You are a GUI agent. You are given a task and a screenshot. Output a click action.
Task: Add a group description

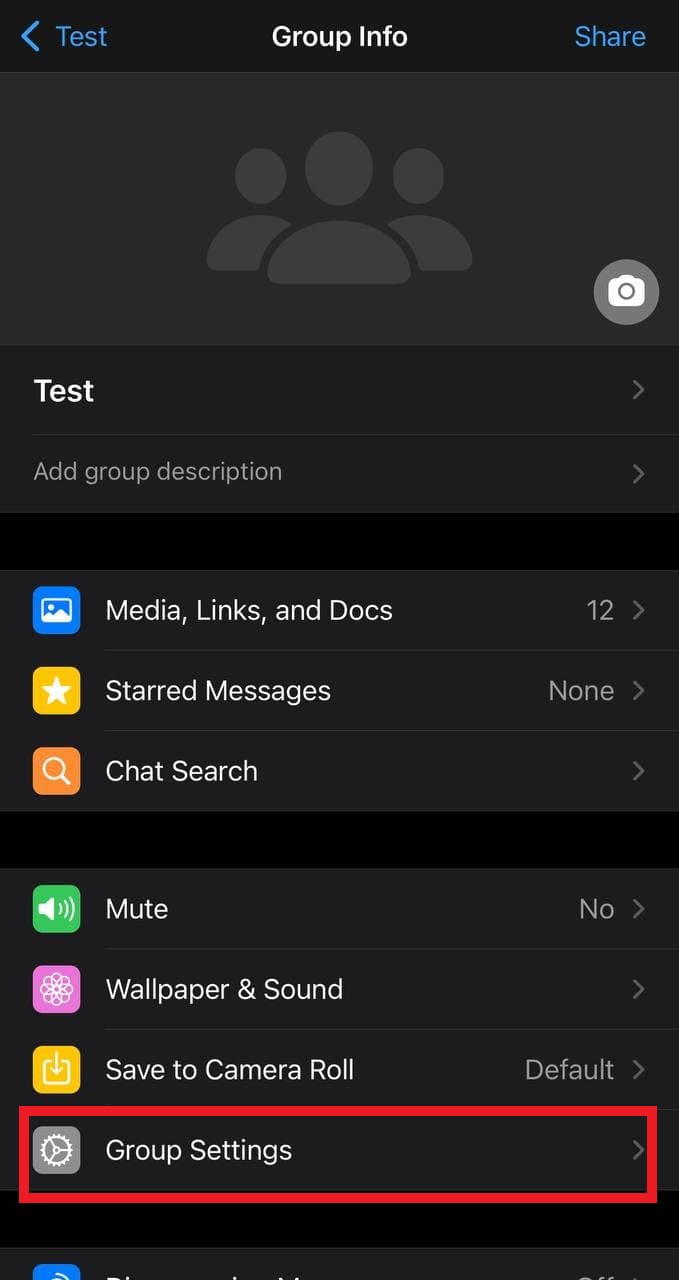[339, 472]
